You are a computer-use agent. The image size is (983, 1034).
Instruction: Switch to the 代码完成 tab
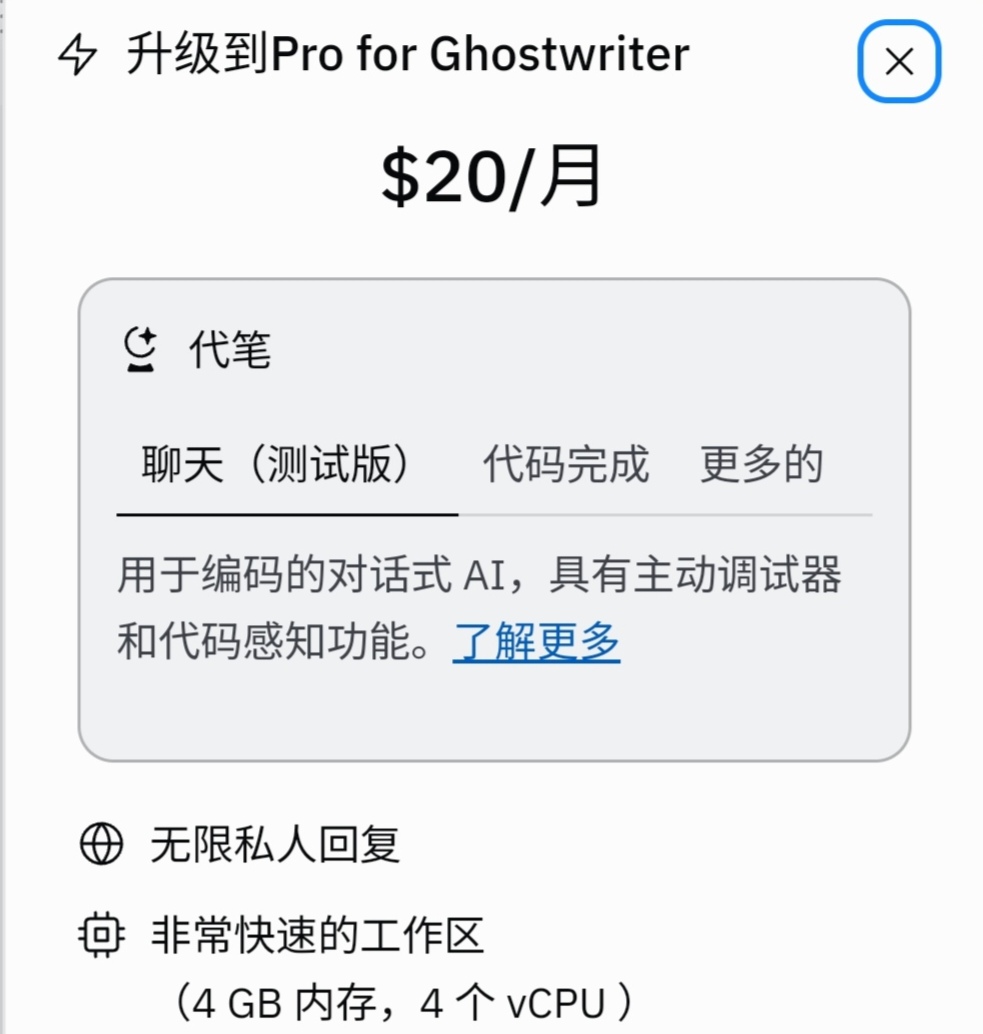click(566, 465)
